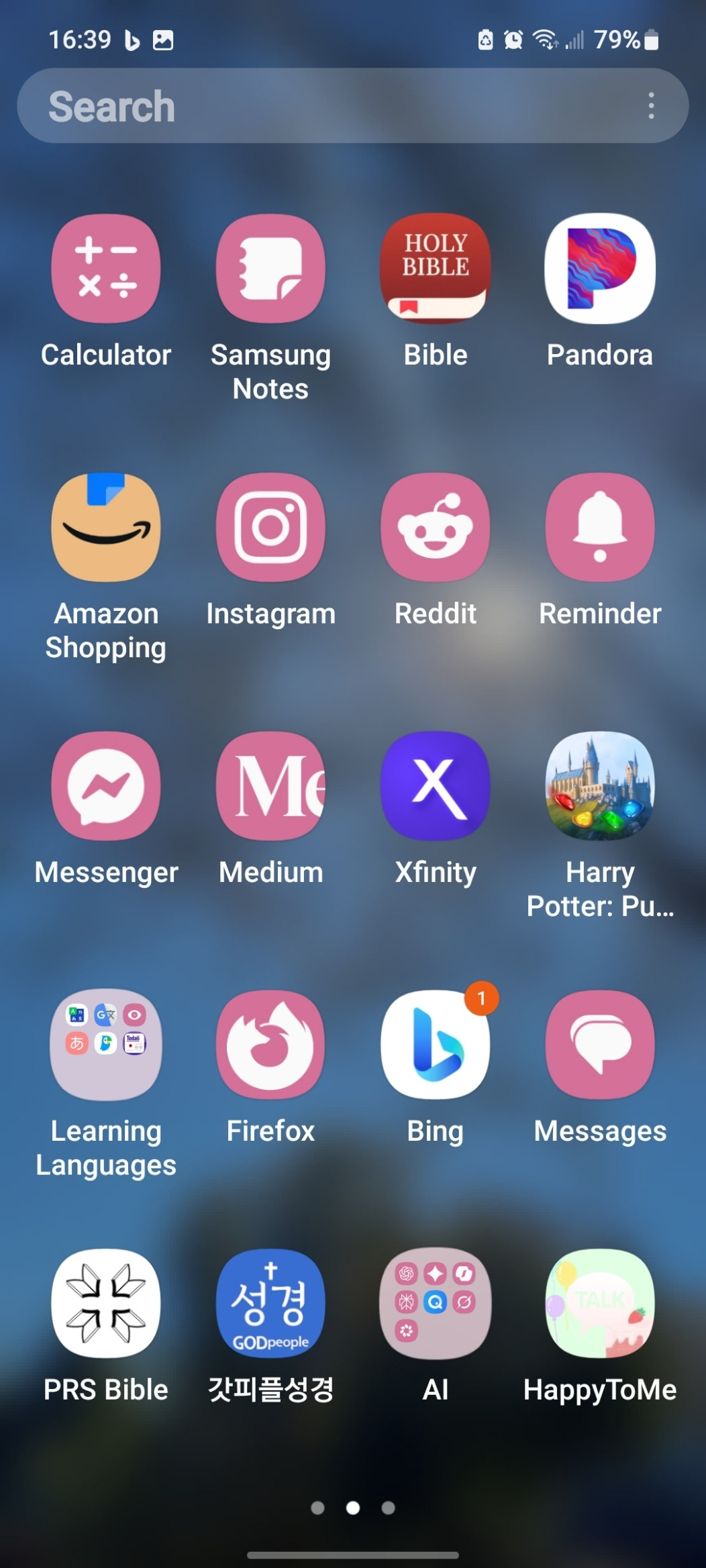Viewport: 706px width, 1568px height.
Task: Open the Medium reading app
Action: [x=270, y=786]
